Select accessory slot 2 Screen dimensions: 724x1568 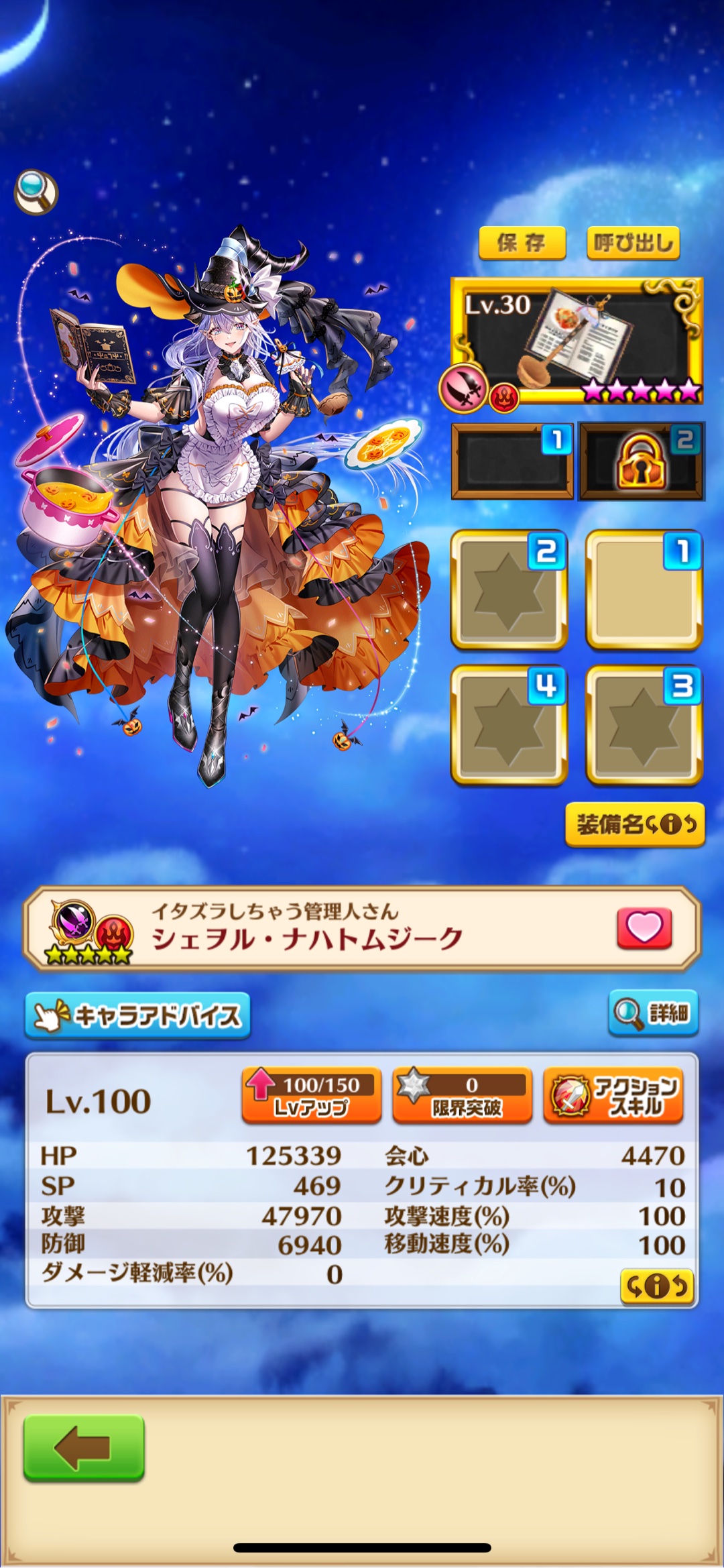point(509,590)
